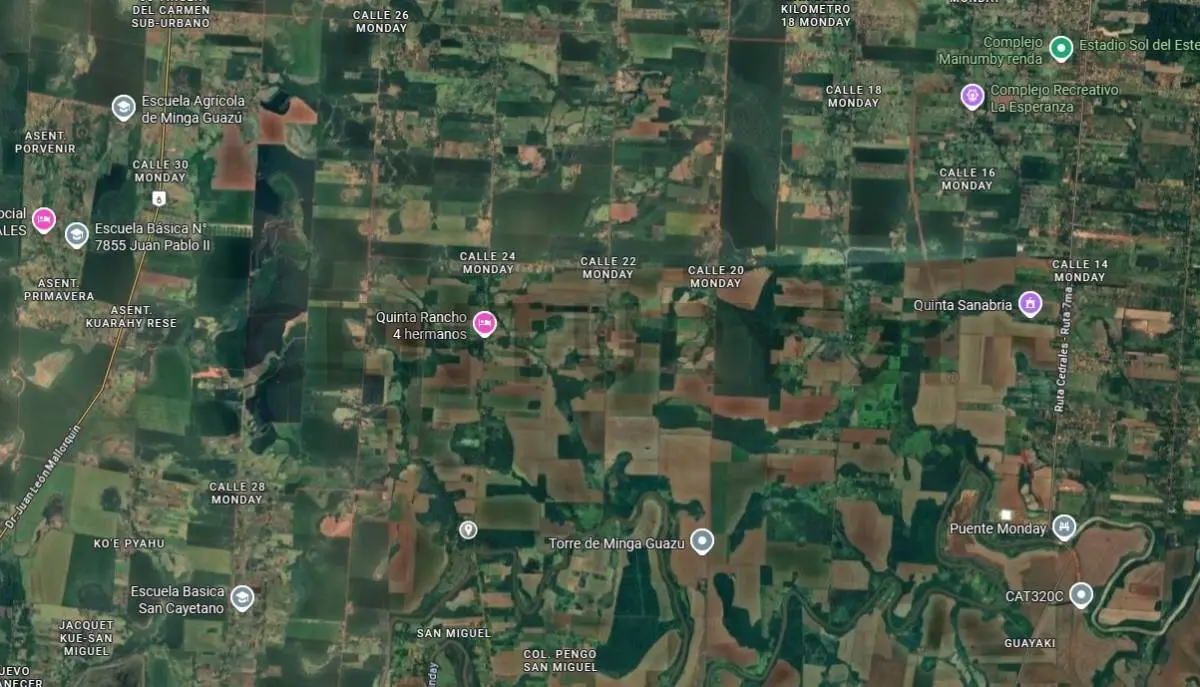
Task: Select the Complejo Recreativo La Esperanza pin
Action: click(972, 97)
